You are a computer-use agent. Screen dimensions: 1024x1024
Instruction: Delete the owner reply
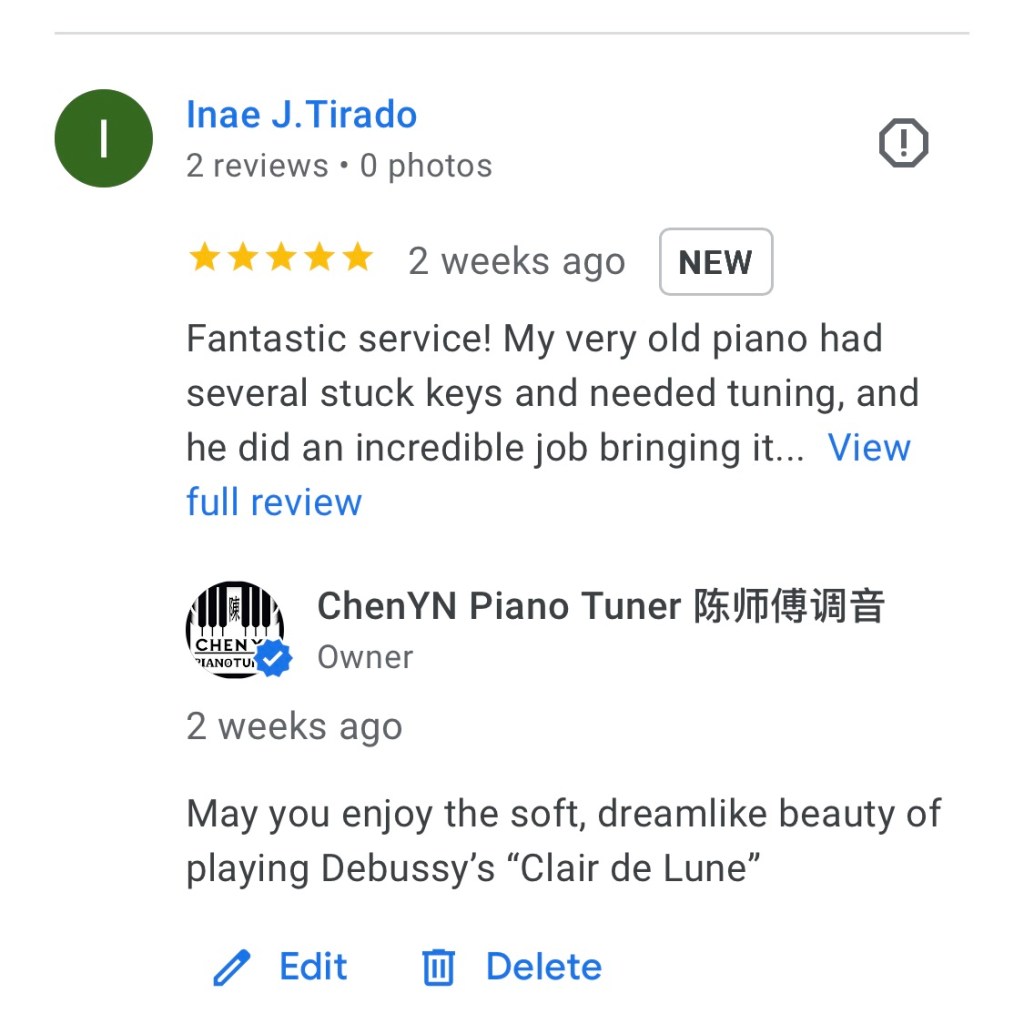tap(512, 967)
